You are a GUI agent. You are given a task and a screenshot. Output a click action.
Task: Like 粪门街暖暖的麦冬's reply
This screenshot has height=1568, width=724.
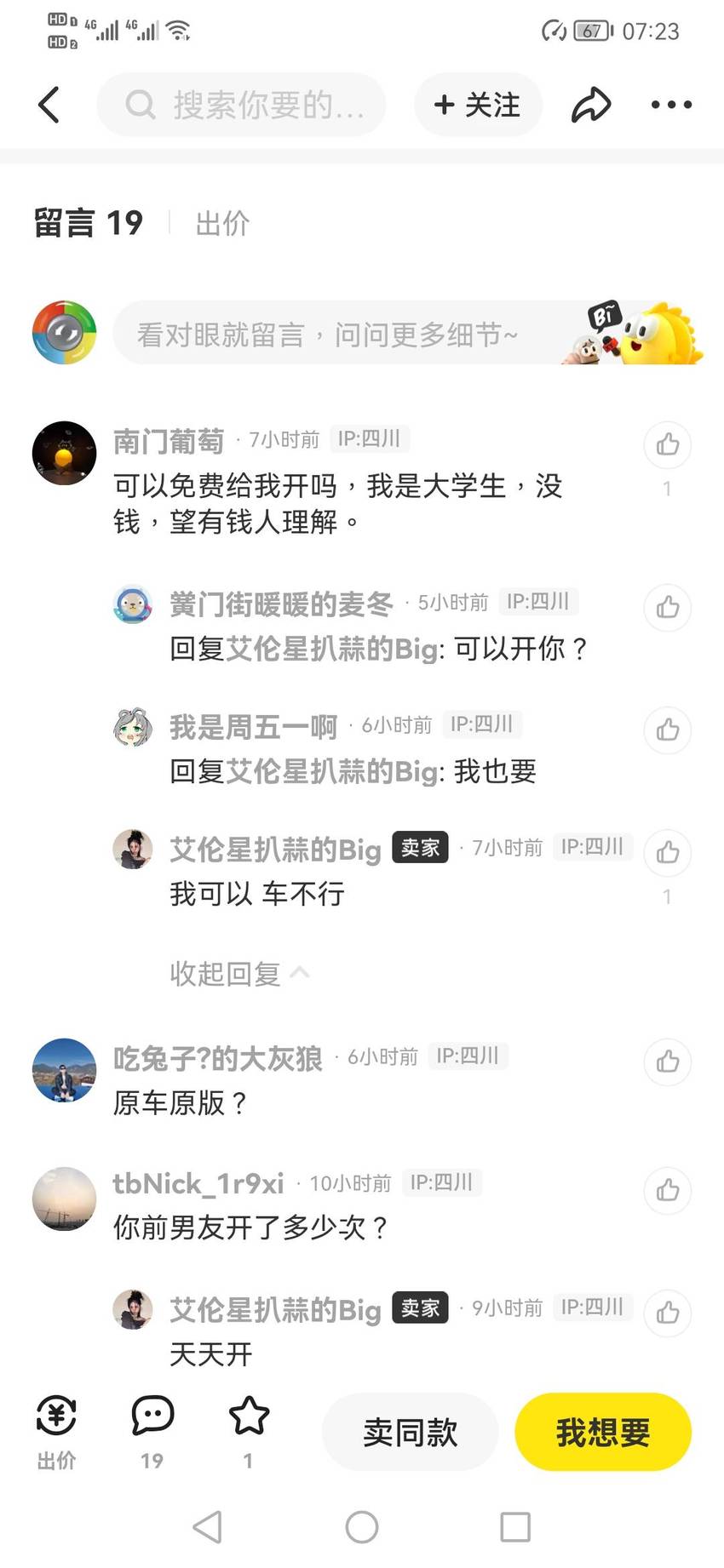[668, 607]
